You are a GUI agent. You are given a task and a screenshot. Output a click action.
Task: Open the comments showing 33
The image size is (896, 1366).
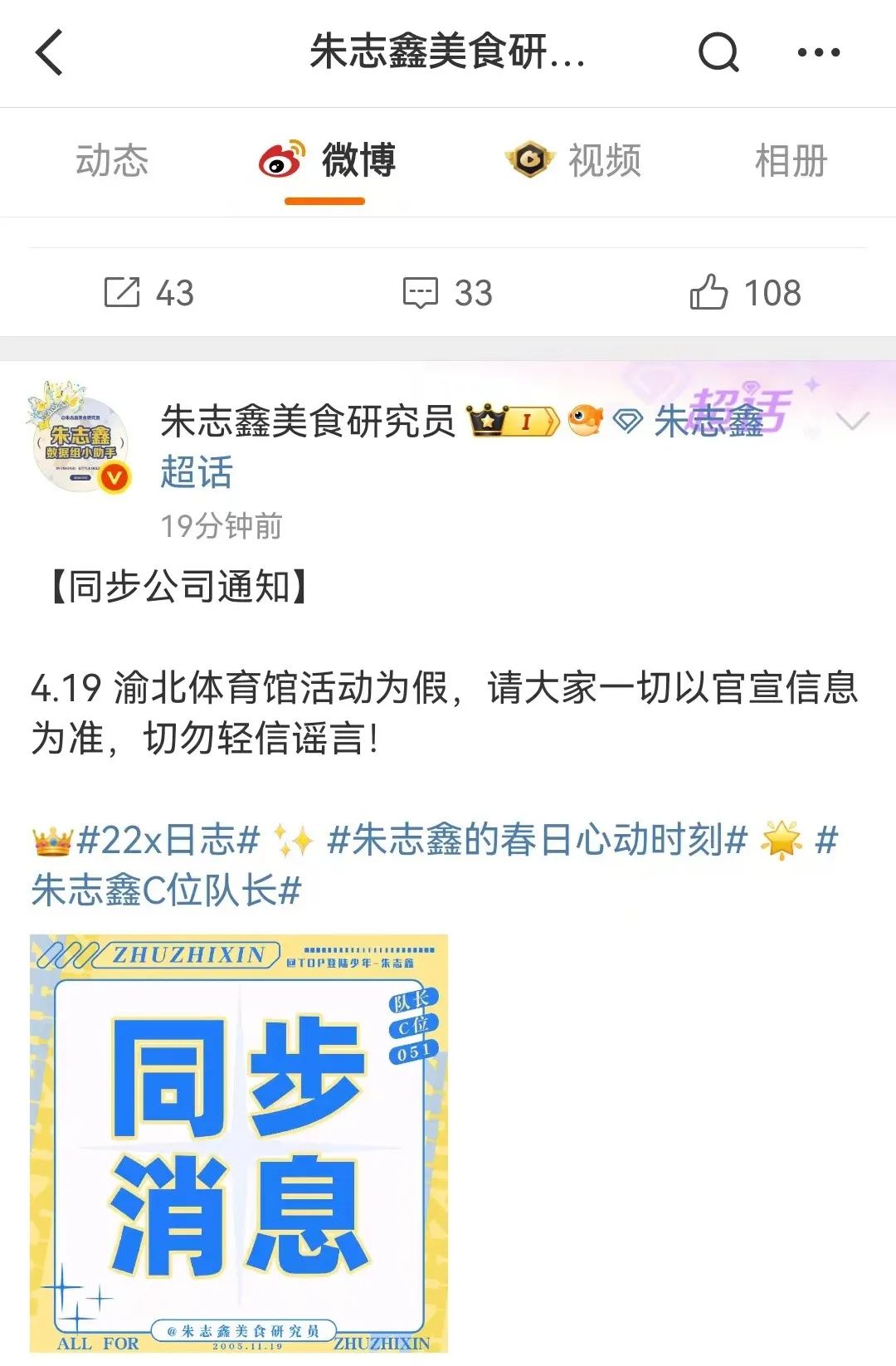point(448,293)
